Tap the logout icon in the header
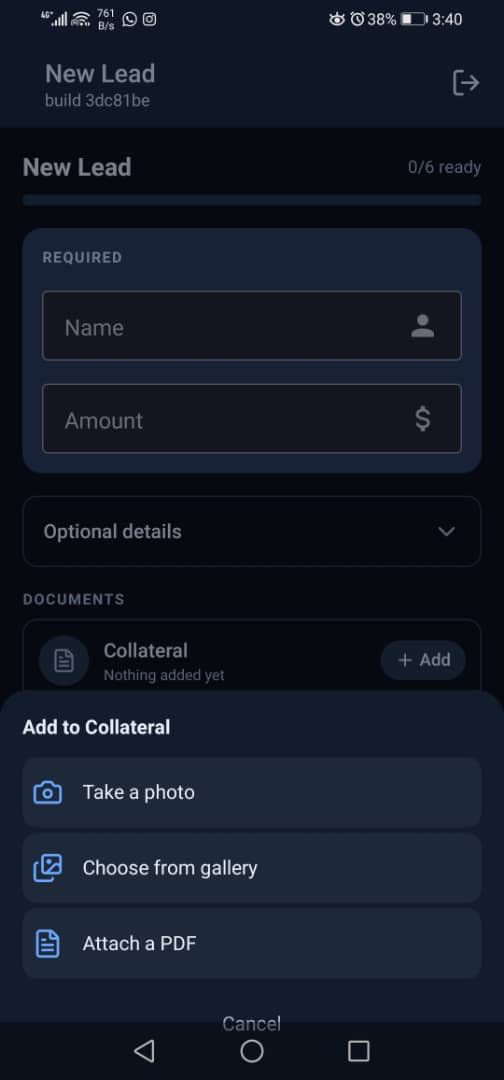The image size is (504, 1080). pyautogui.click(x=465, y=83)
